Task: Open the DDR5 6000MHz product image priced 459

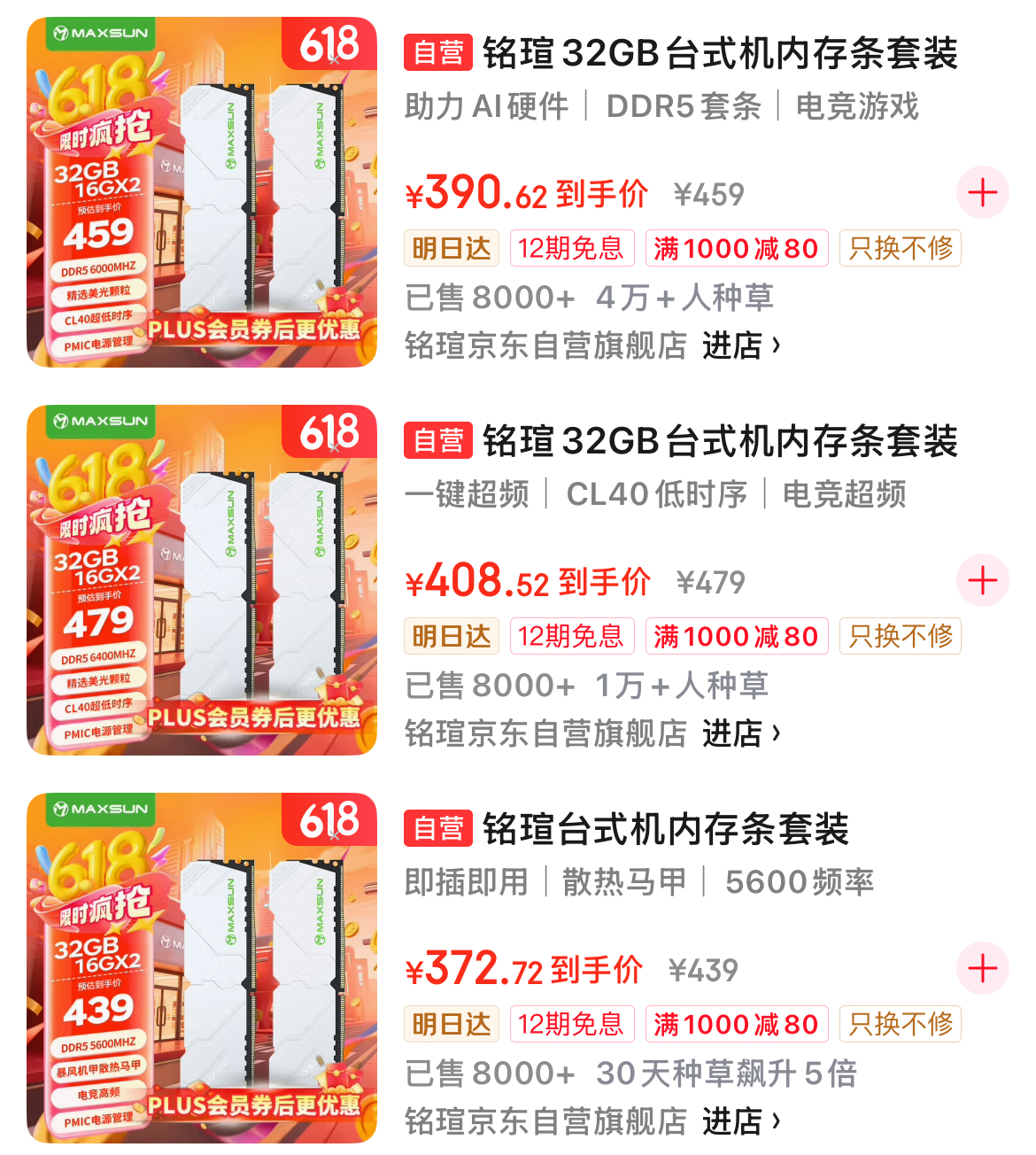Action: click(x=202, y=191)
